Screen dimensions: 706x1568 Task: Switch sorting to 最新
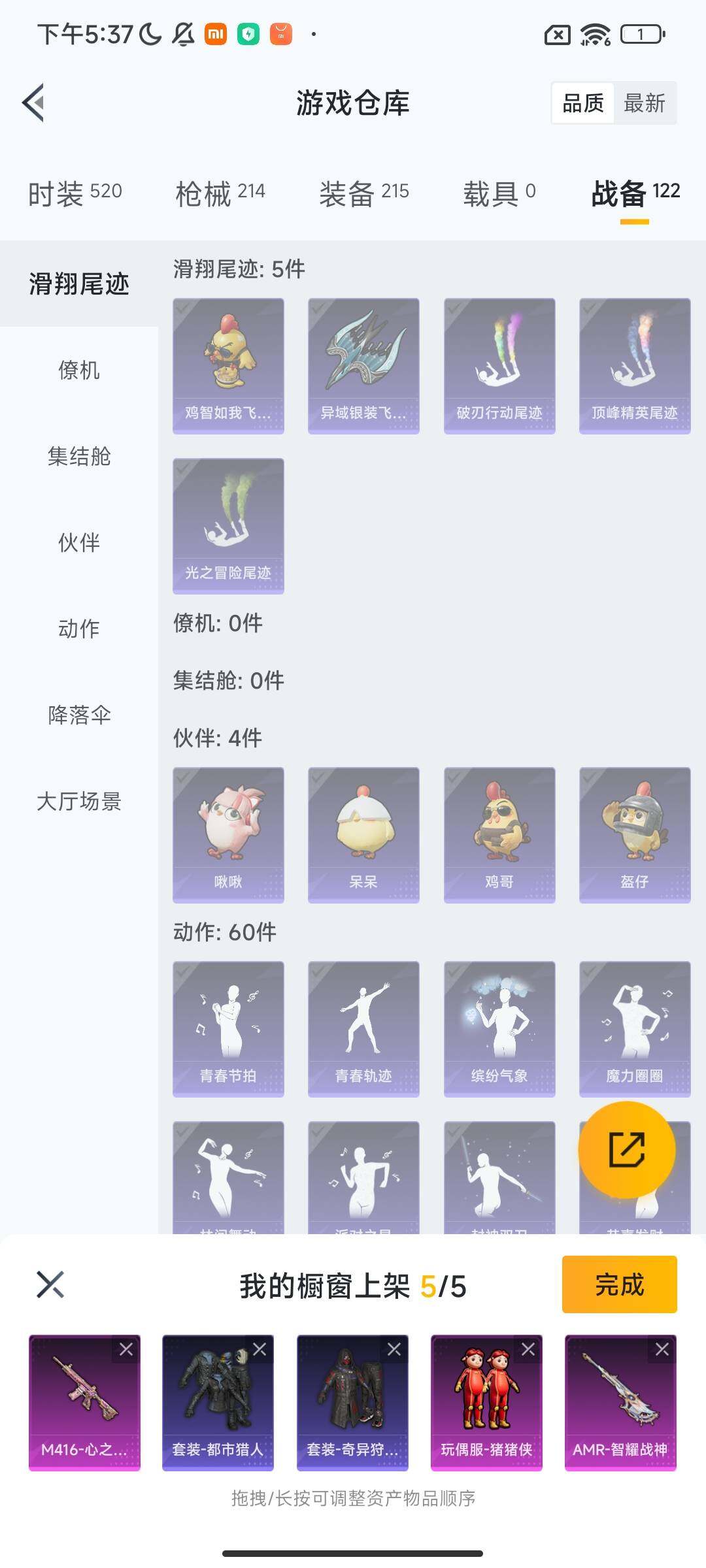(645, 103)
